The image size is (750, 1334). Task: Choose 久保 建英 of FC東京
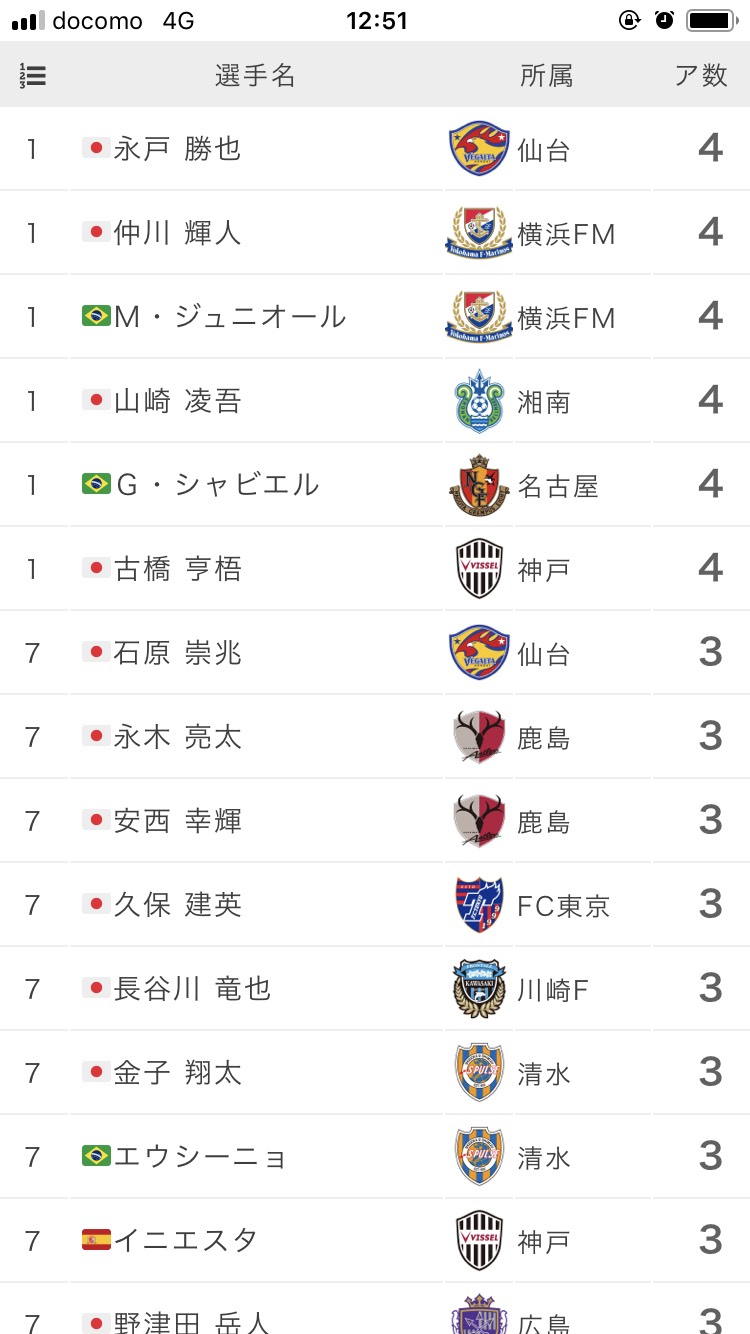coord(177,905)
